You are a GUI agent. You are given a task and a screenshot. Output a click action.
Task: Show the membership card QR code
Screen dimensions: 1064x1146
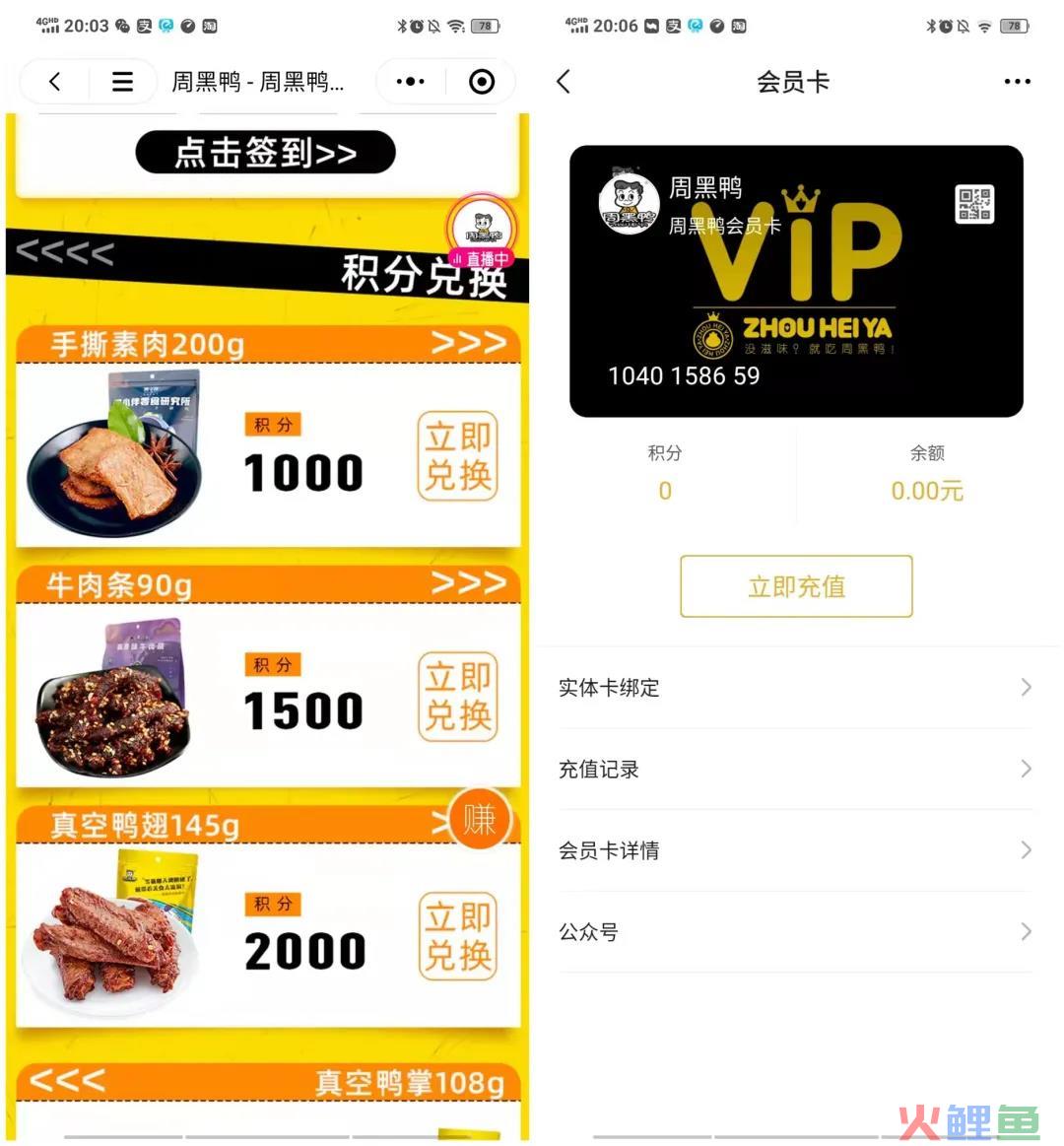click(974, 204)
